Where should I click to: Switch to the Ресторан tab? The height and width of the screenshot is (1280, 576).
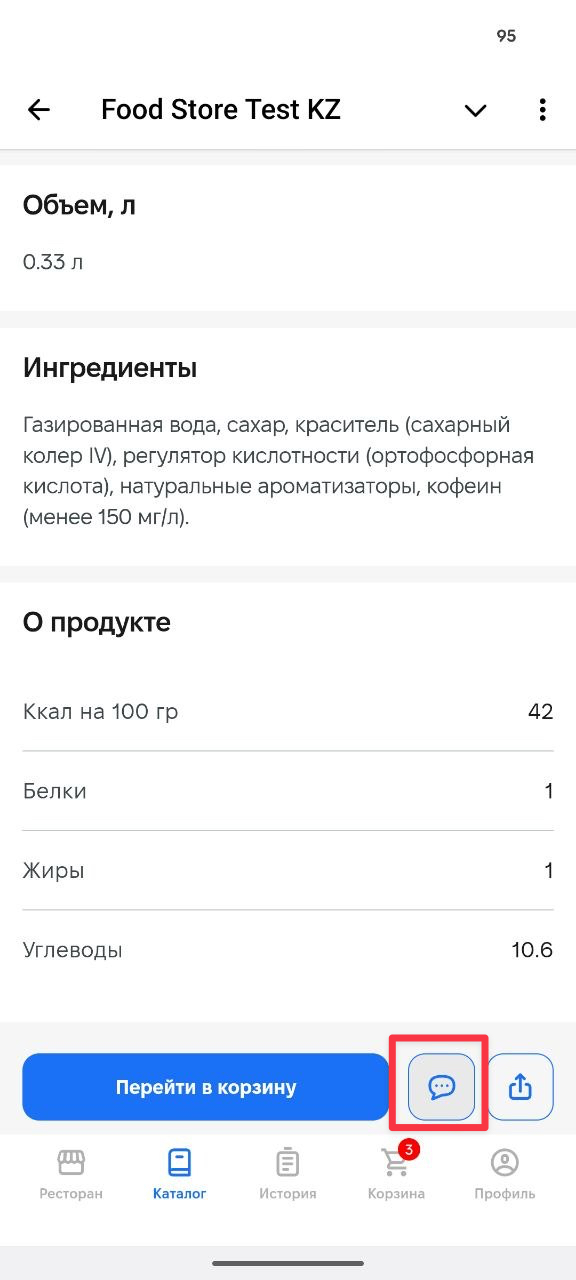click(71, 1174)
